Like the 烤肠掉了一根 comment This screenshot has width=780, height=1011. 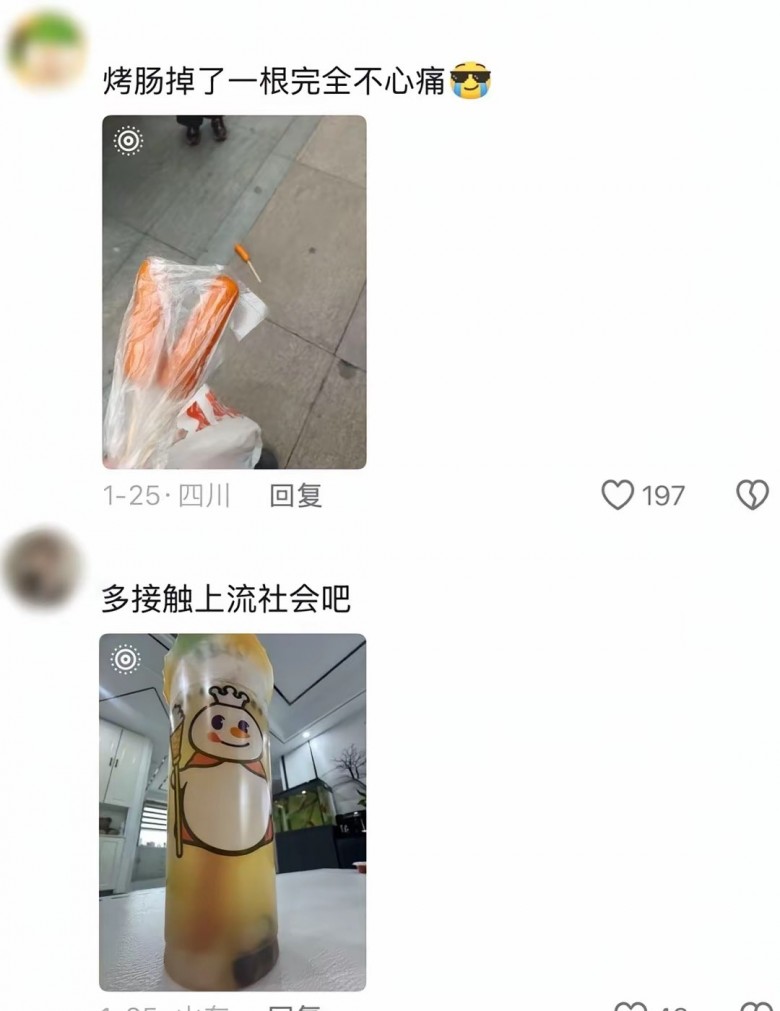coord(618,495)
